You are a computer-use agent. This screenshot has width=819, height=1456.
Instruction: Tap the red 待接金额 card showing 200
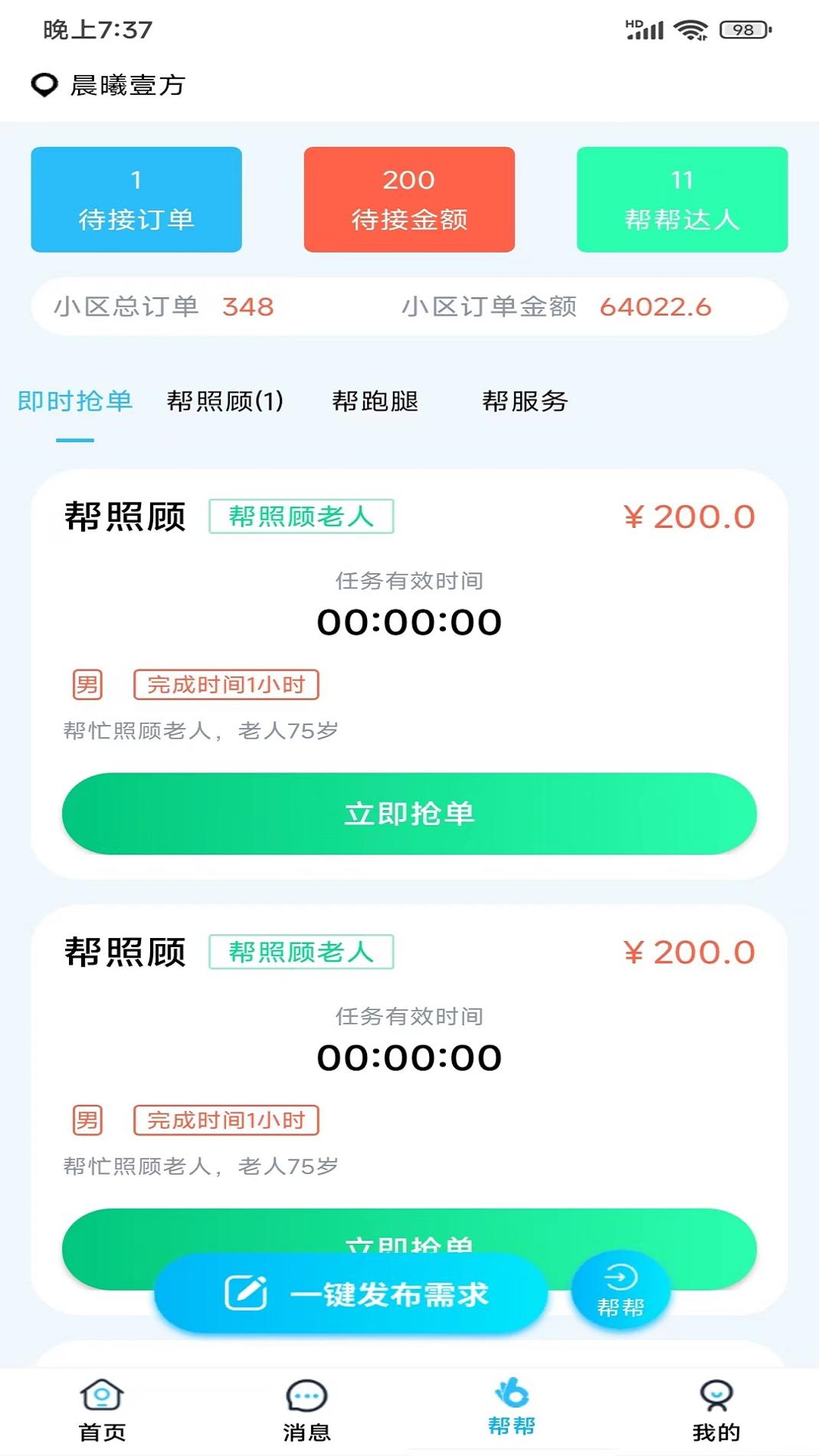(409, 198)
